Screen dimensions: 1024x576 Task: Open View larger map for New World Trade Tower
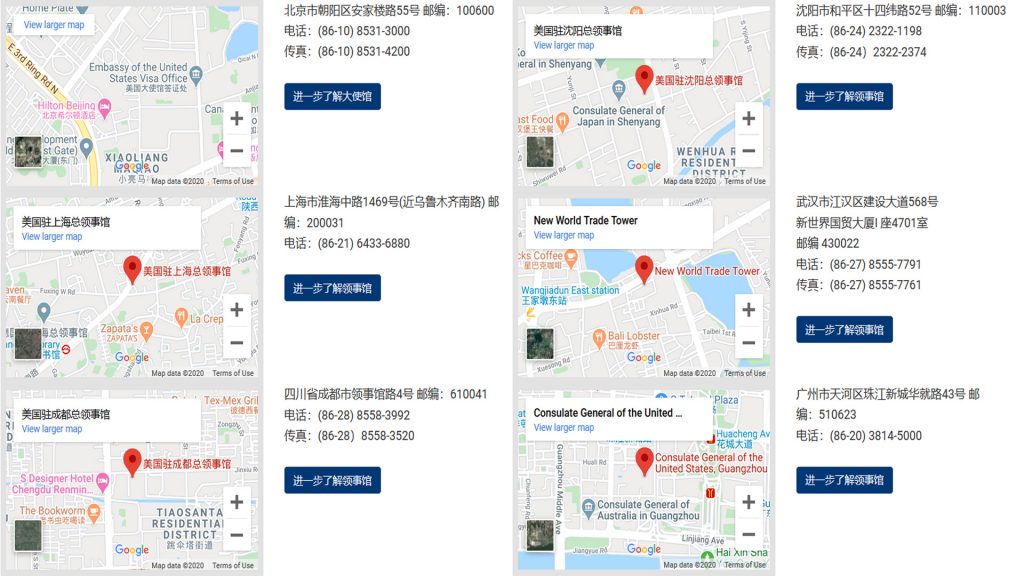point(564,236)
